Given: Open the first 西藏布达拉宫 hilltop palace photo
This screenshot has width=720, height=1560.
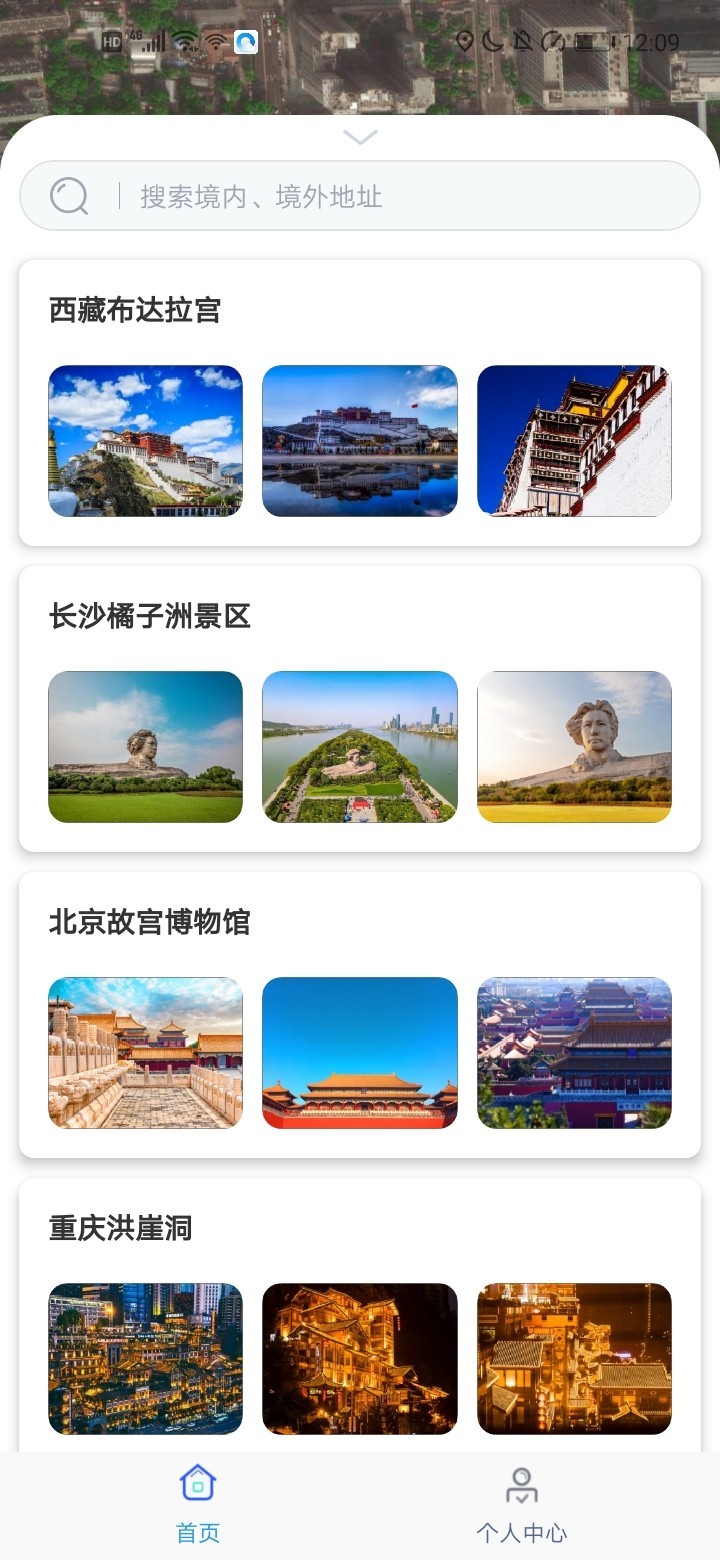Looking at the screenshot, I should pos(145,441).
